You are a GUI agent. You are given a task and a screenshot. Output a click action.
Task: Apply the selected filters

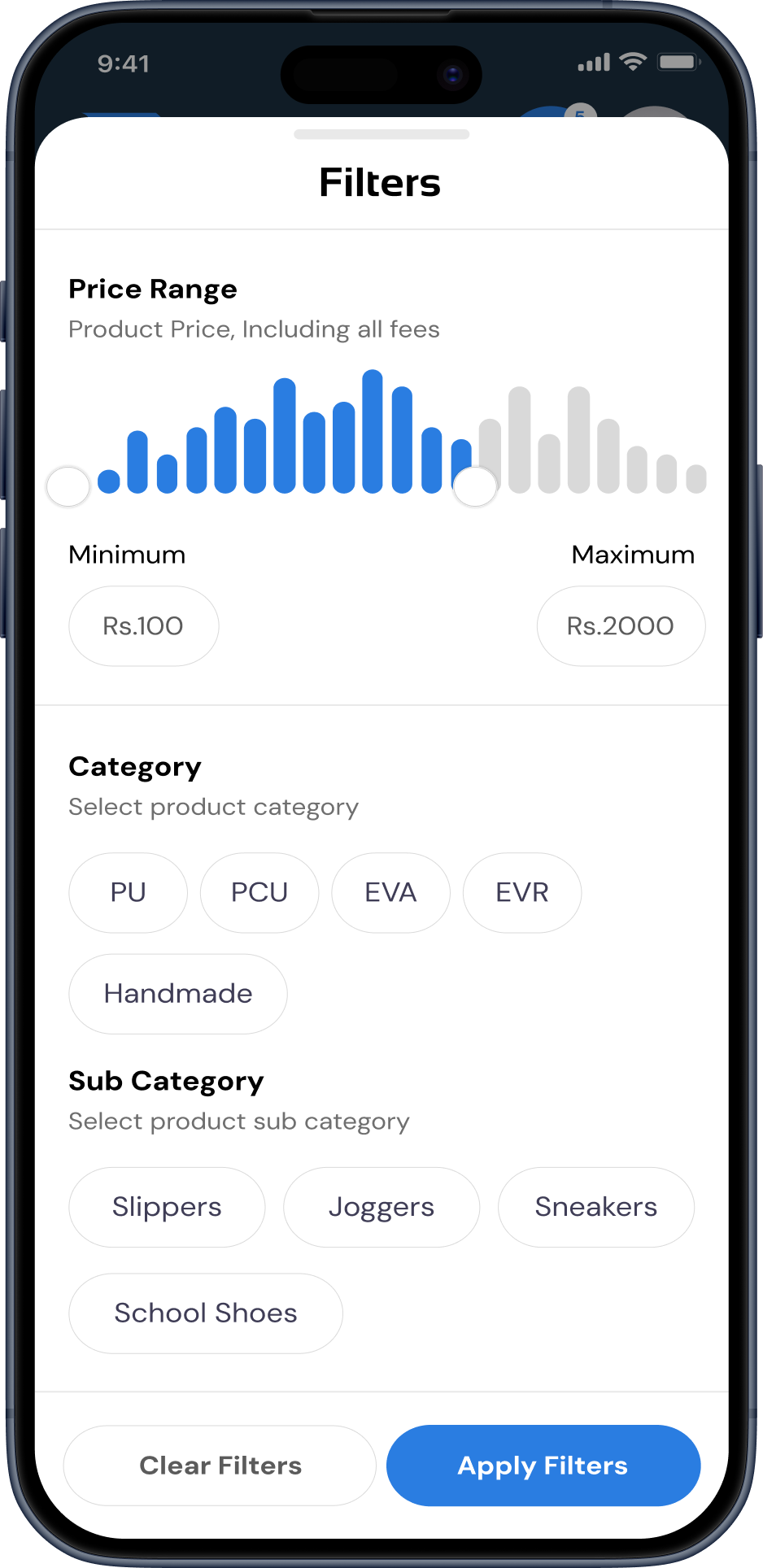click(543, 1466)
